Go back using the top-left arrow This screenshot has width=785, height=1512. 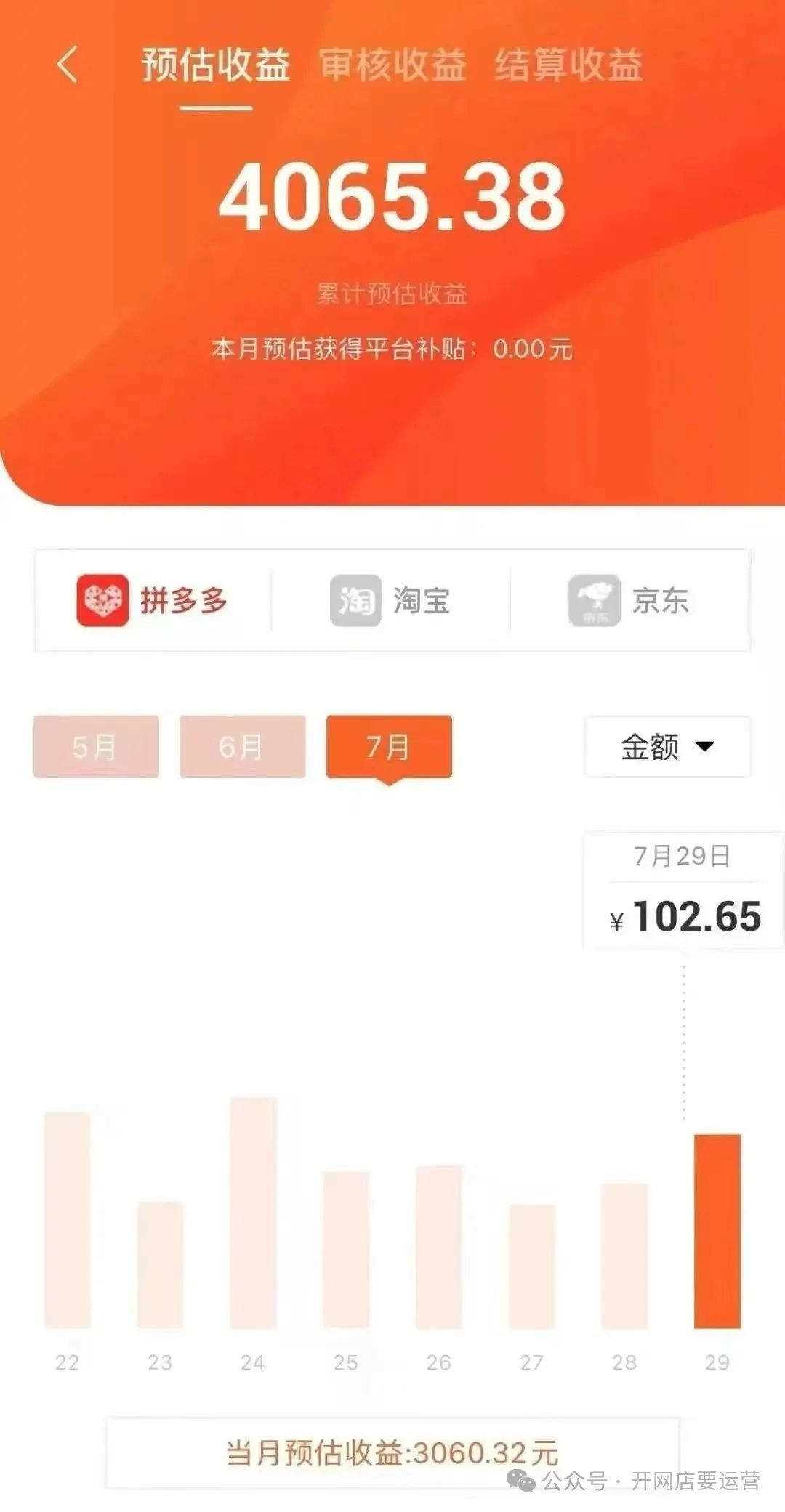[x=67, y=65]
